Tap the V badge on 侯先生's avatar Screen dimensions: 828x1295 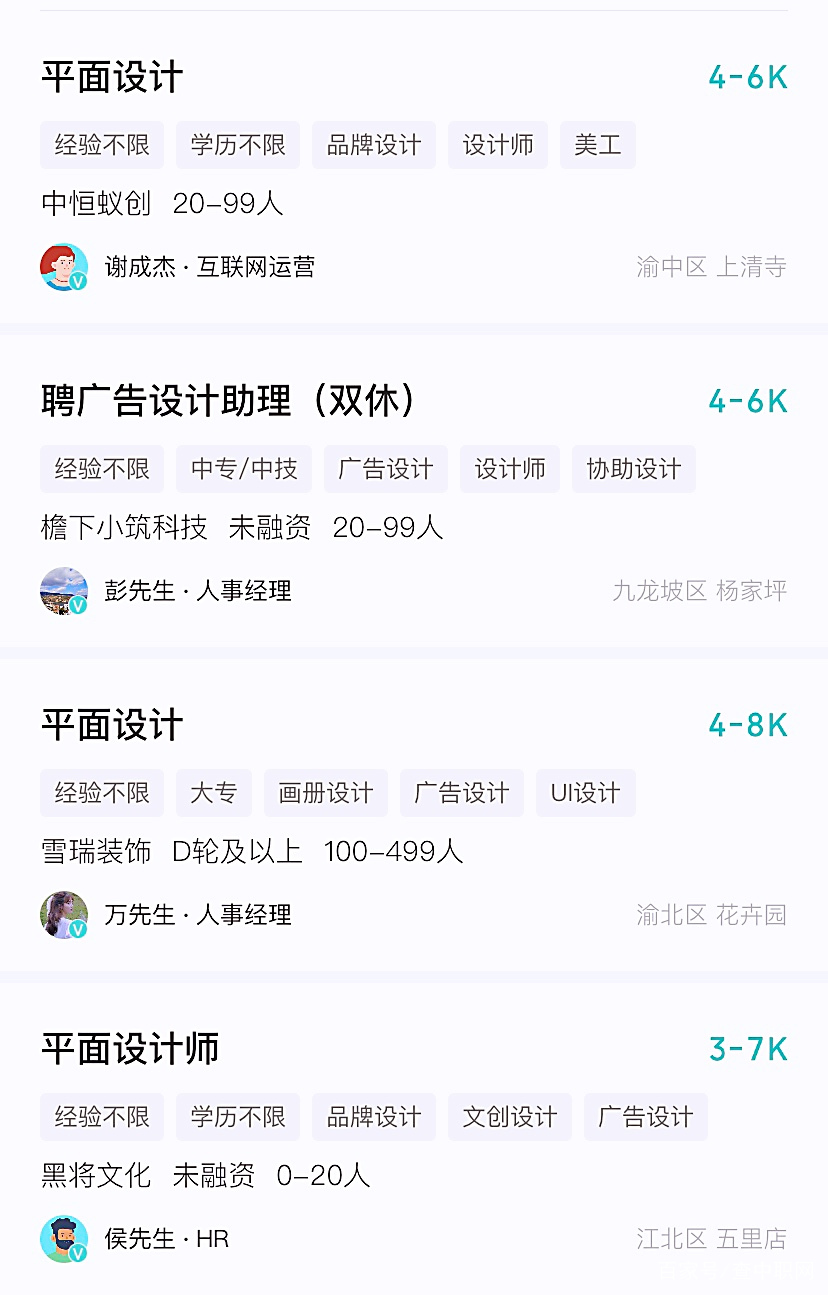tap(76, 1254)
